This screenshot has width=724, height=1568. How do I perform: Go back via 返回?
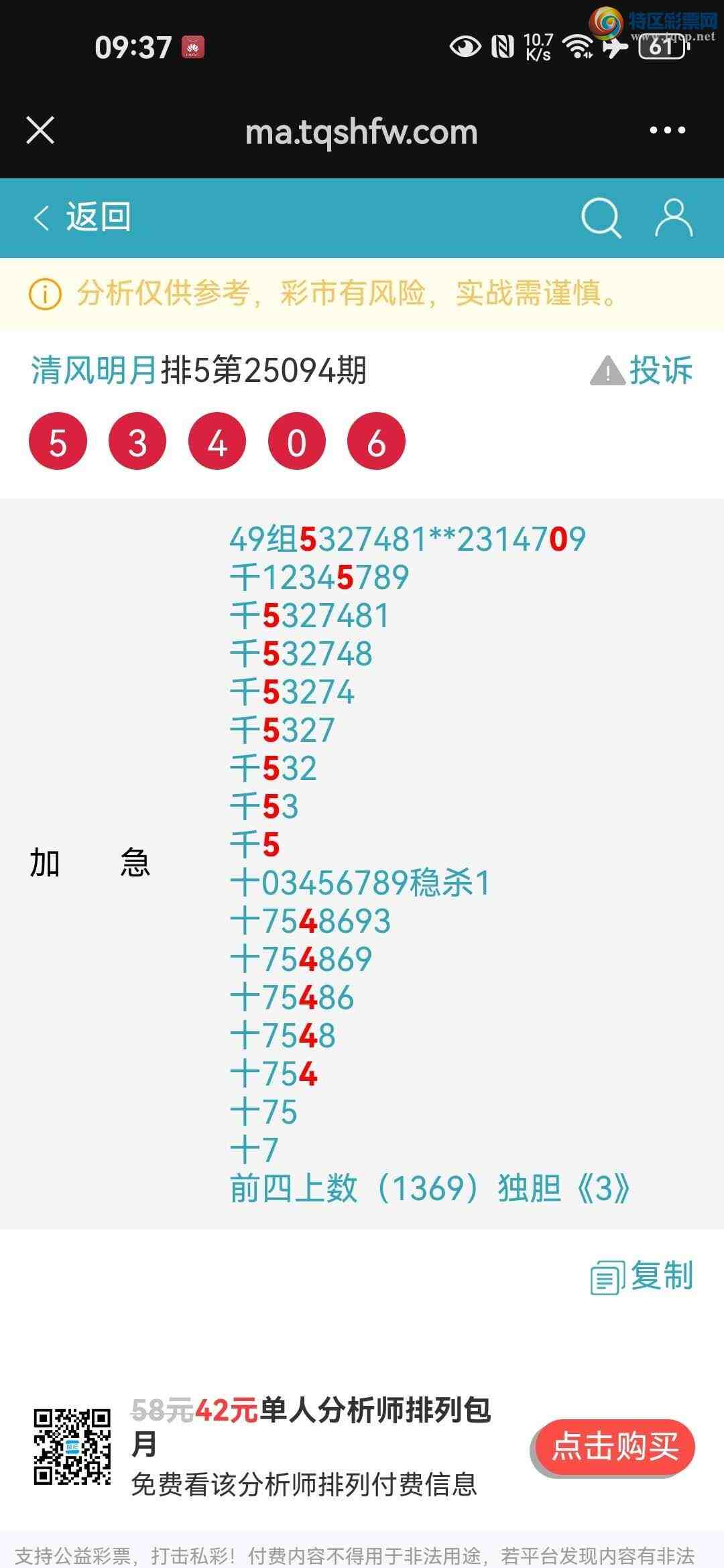point(82,217)
